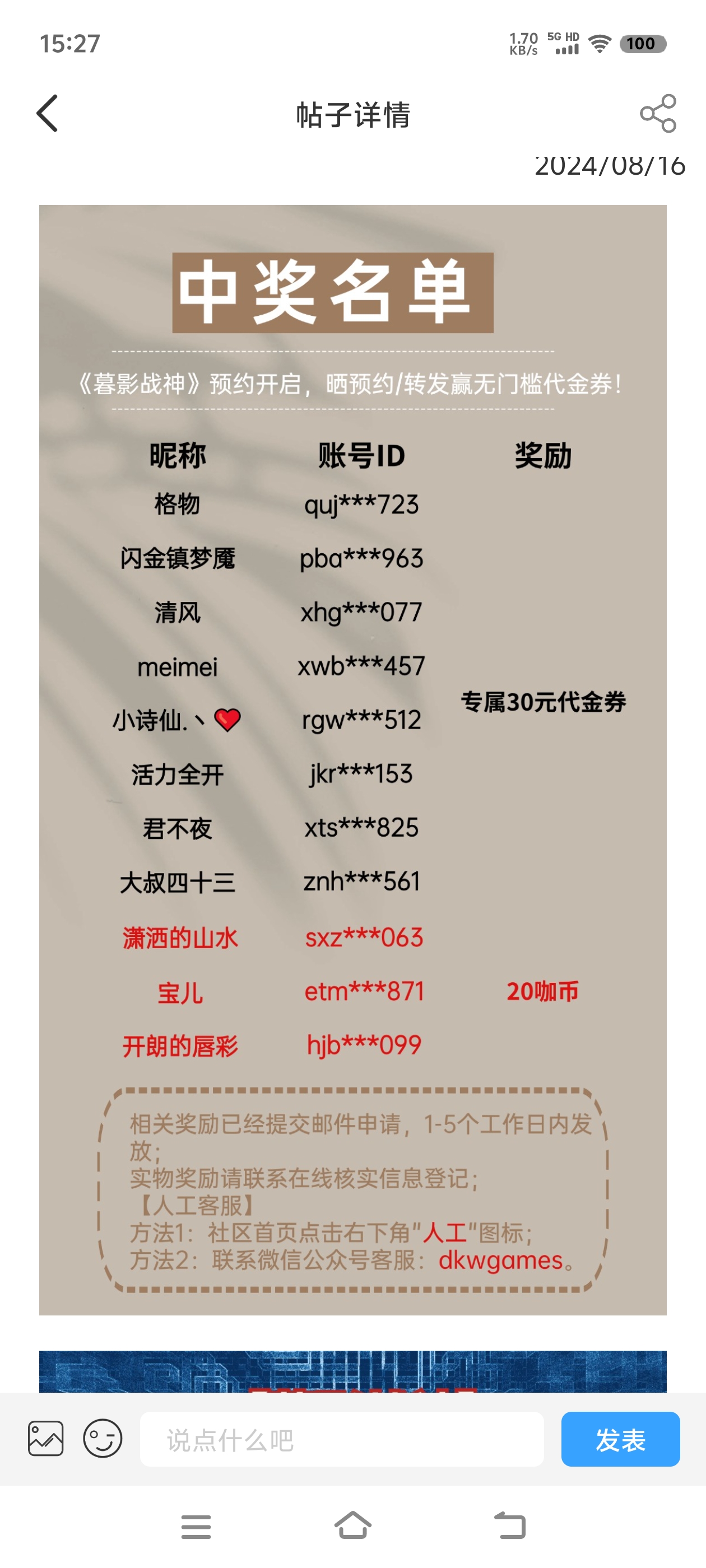Open the 中奖名单 poster image
Viewport: 706px width, 1568px height.
click(x=352, y=760)
